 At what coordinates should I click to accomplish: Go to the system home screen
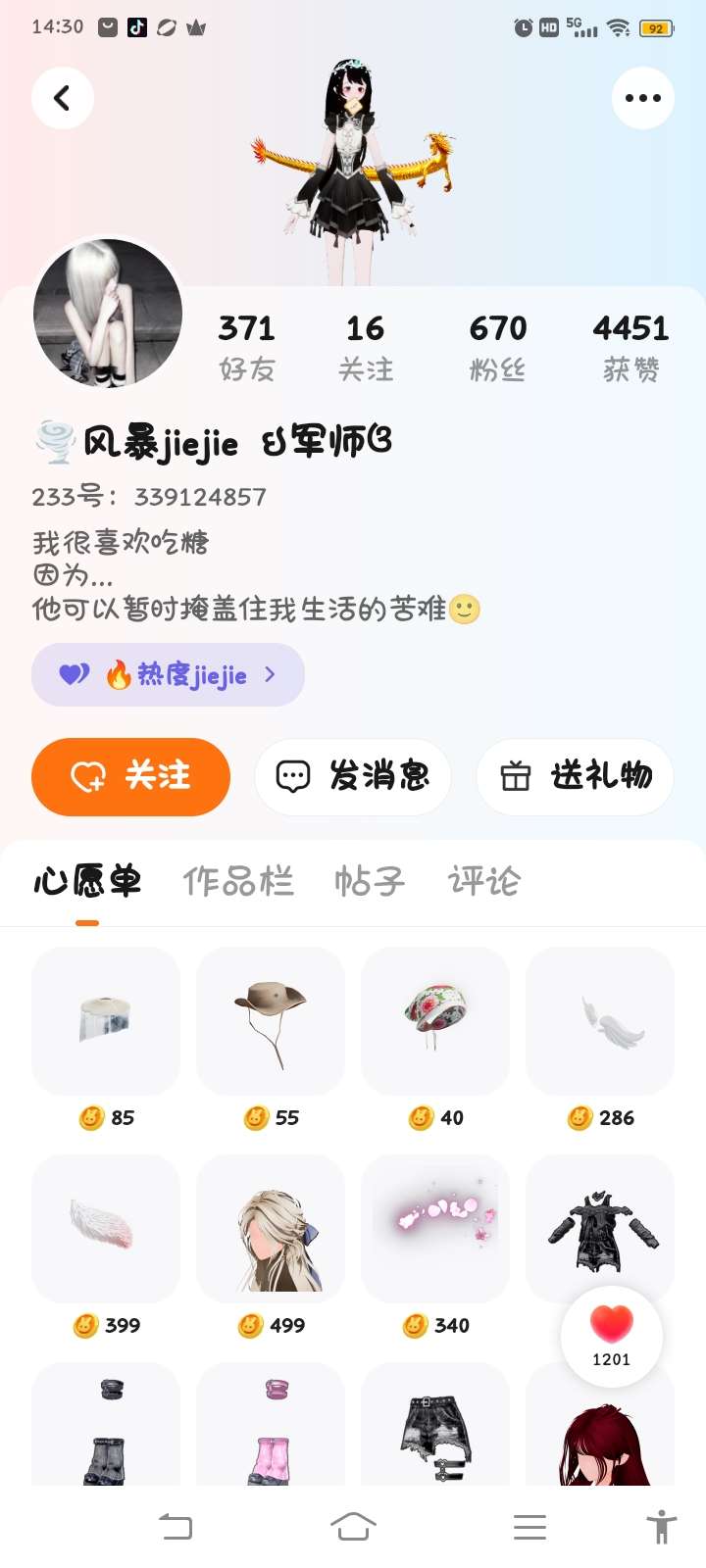[353, 1527]
